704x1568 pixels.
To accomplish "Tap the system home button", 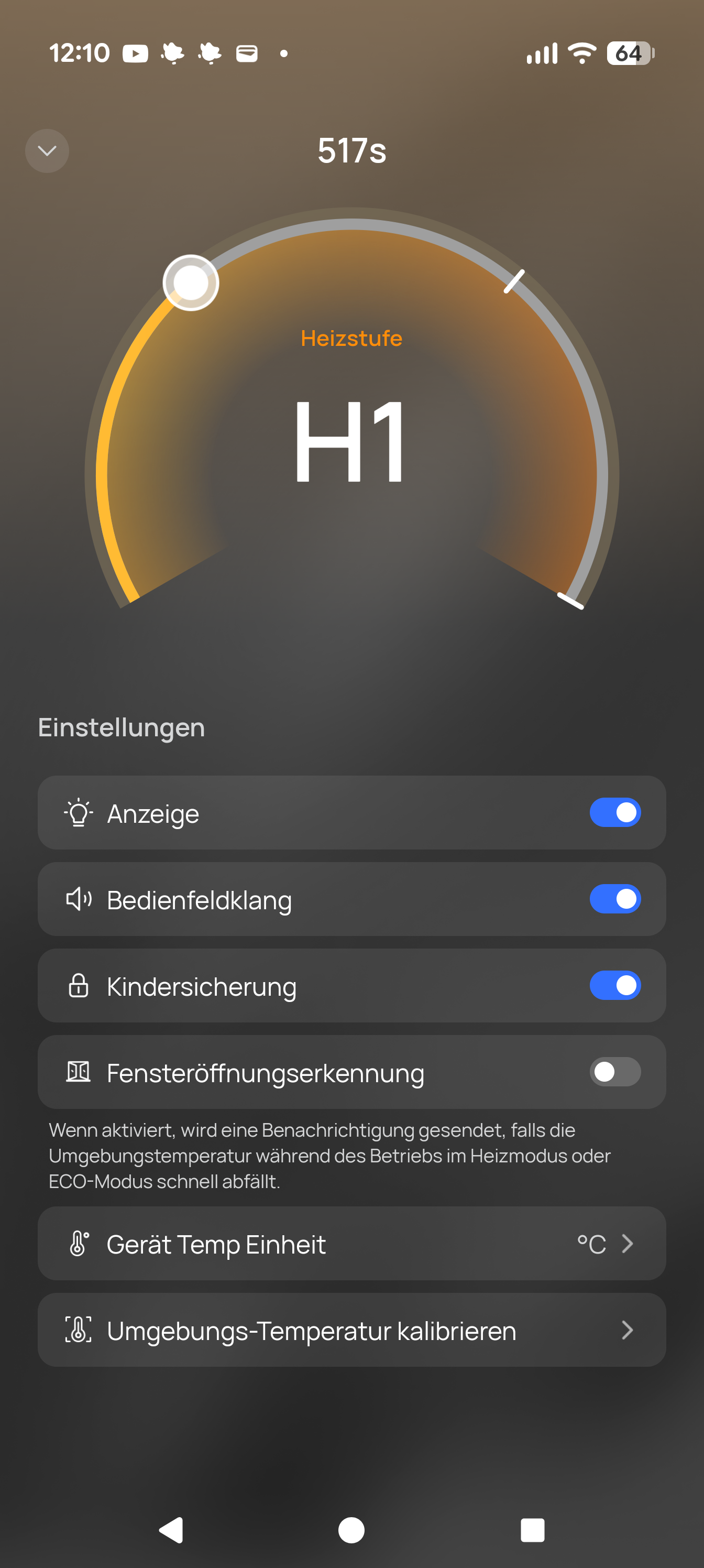I will [351, 1530].
